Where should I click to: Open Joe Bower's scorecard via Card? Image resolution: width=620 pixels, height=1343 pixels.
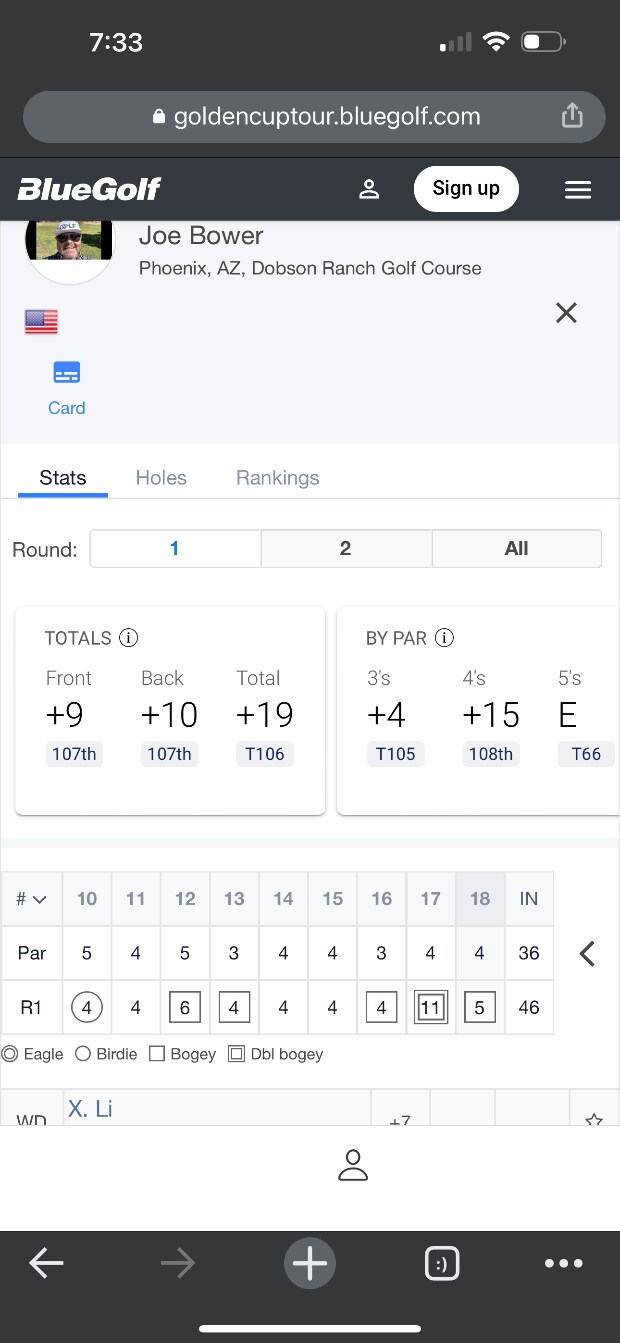(67, 388)
